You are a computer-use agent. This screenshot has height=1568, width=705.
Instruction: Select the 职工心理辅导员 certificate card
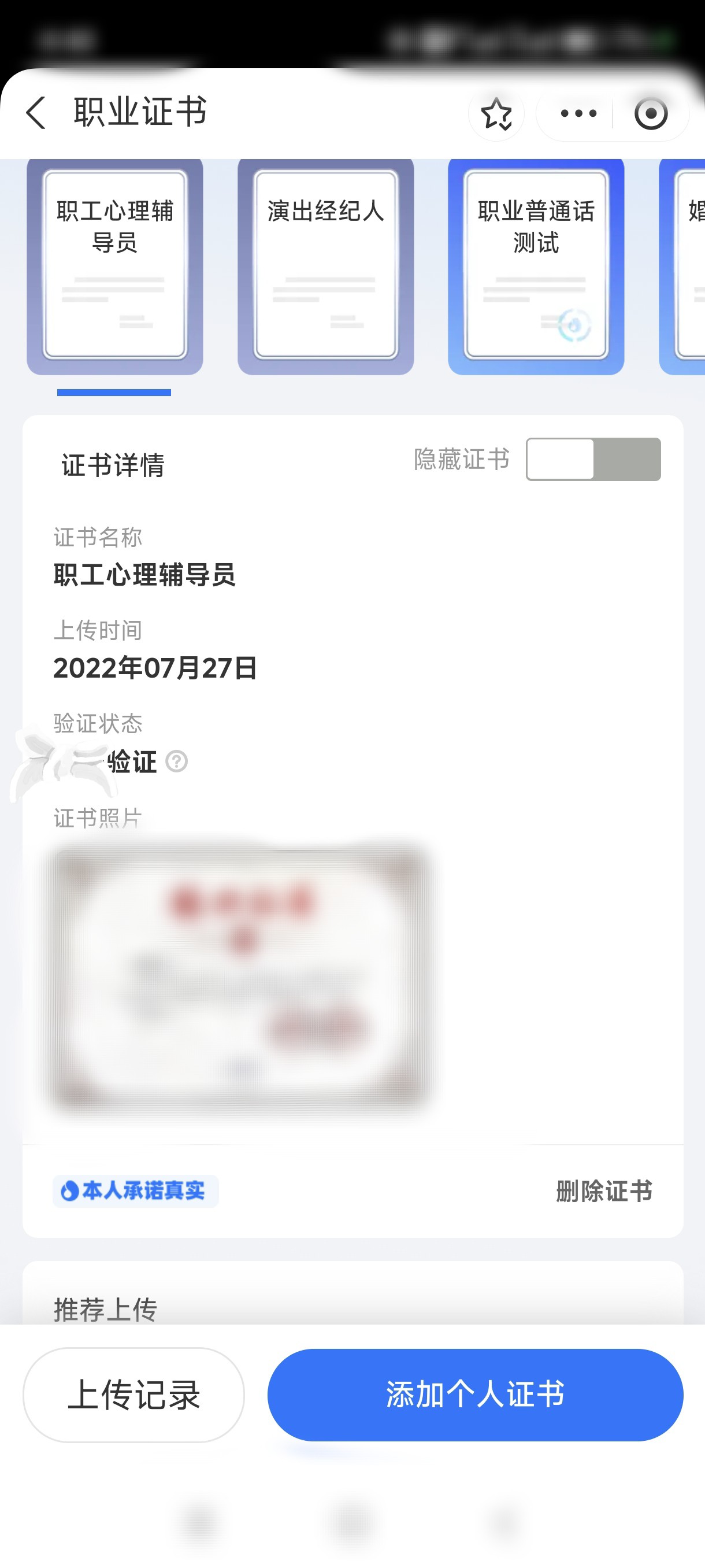pos(114,265)
